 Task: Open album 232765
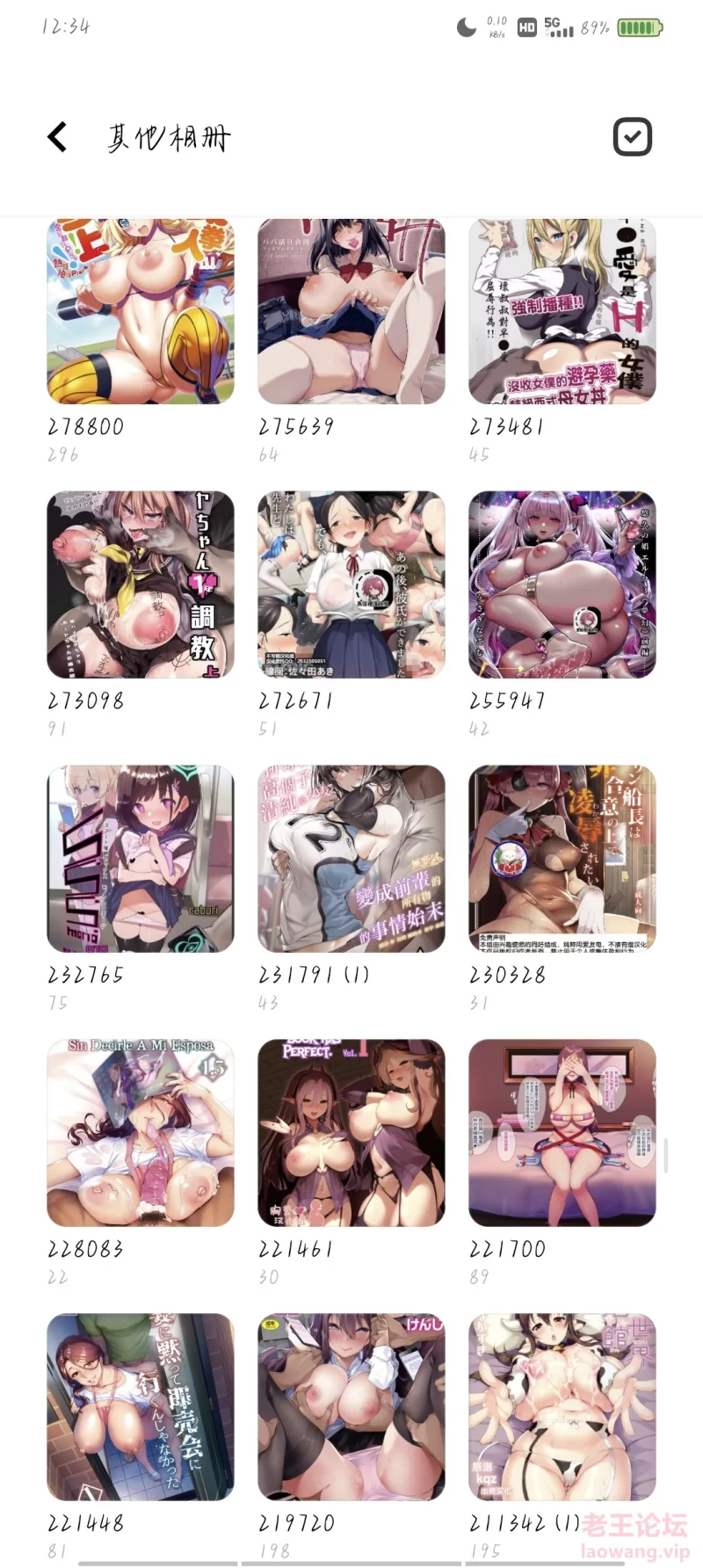click(141, 859)
